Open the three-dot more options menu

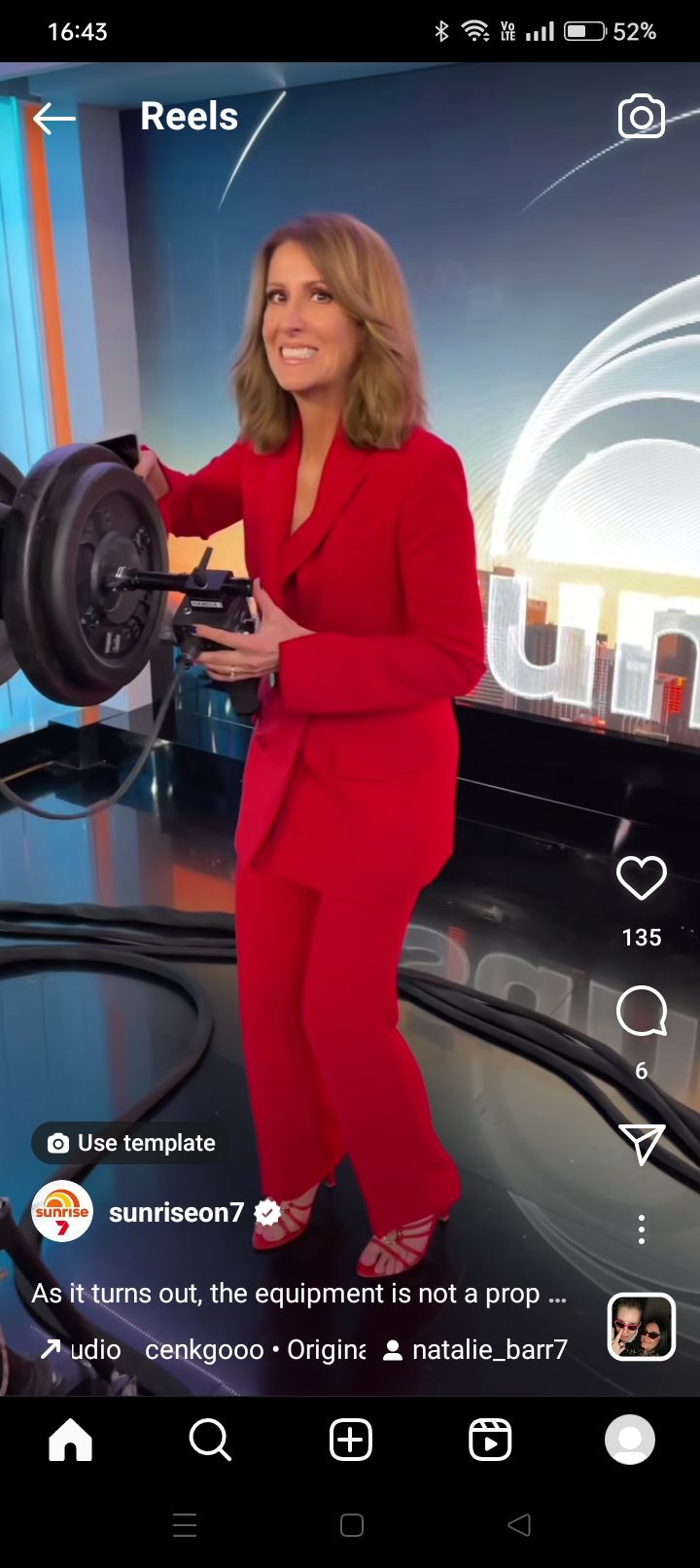pos(641,1229)
